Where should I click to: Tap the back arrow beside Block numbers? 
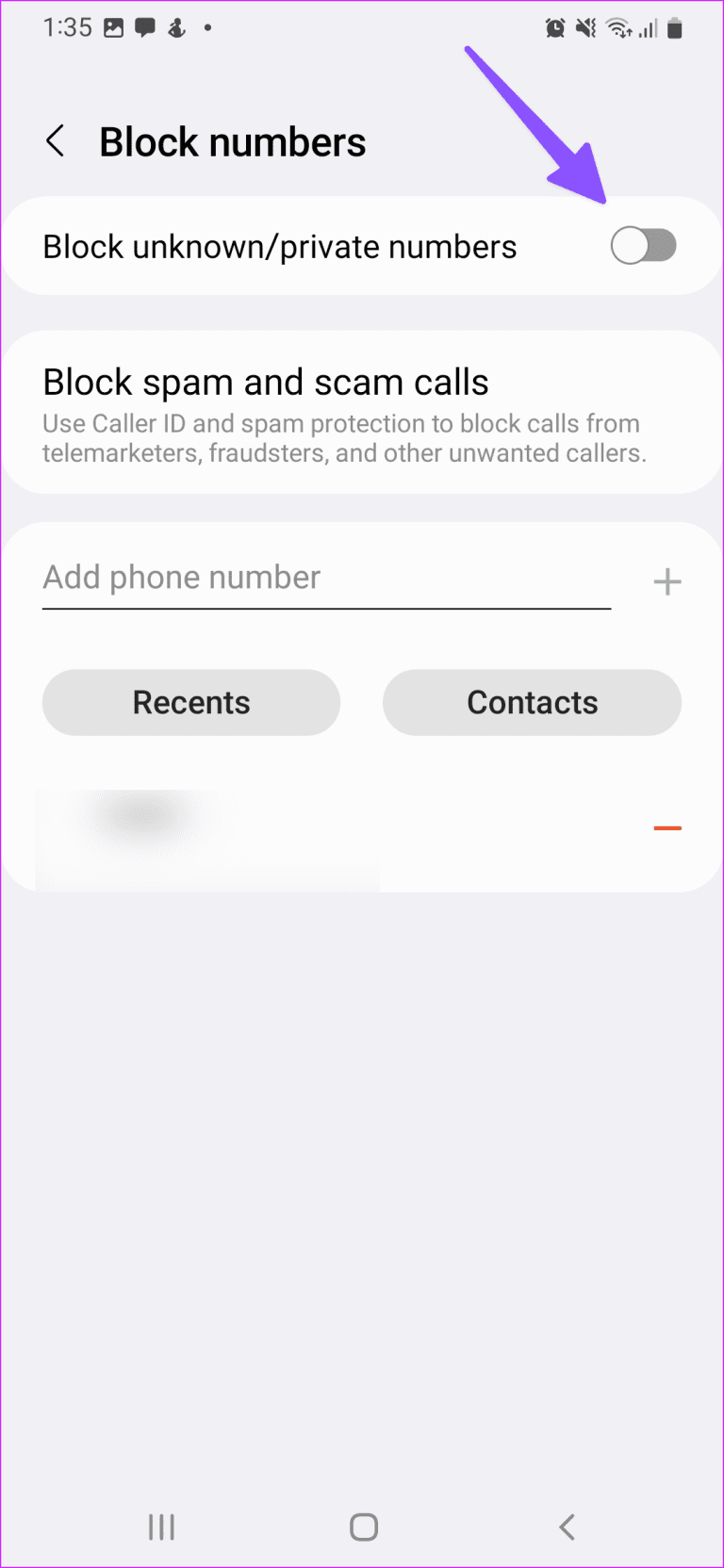(x=55, y=141)
